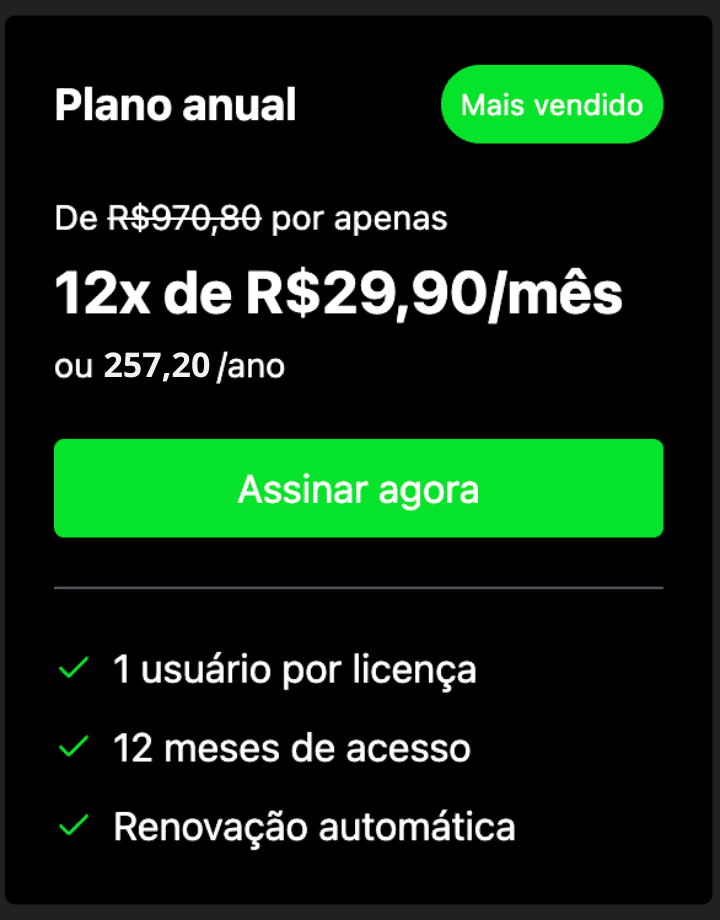Tap the Assinar agora button
The width and height of the screenshot is (720, 920).
pos(358,489)
